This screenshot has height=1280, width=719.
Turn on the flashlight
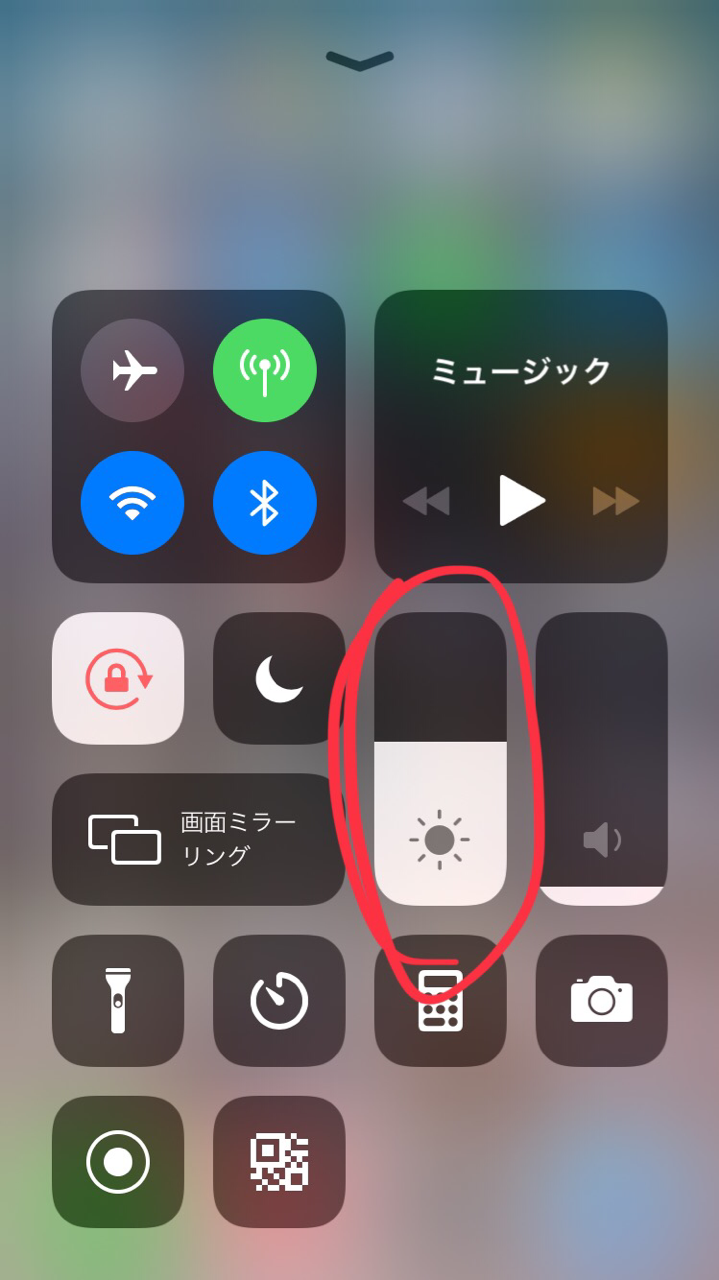click(118, 1000)
